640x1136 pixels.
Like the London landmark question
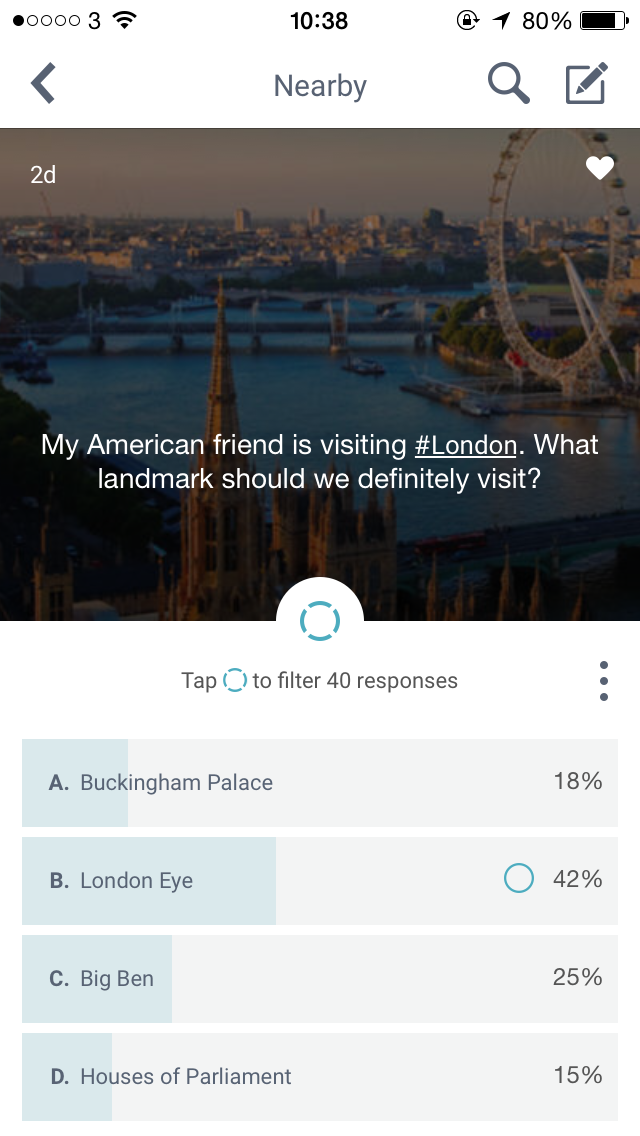pyautogui.click(x=599, y=169)
